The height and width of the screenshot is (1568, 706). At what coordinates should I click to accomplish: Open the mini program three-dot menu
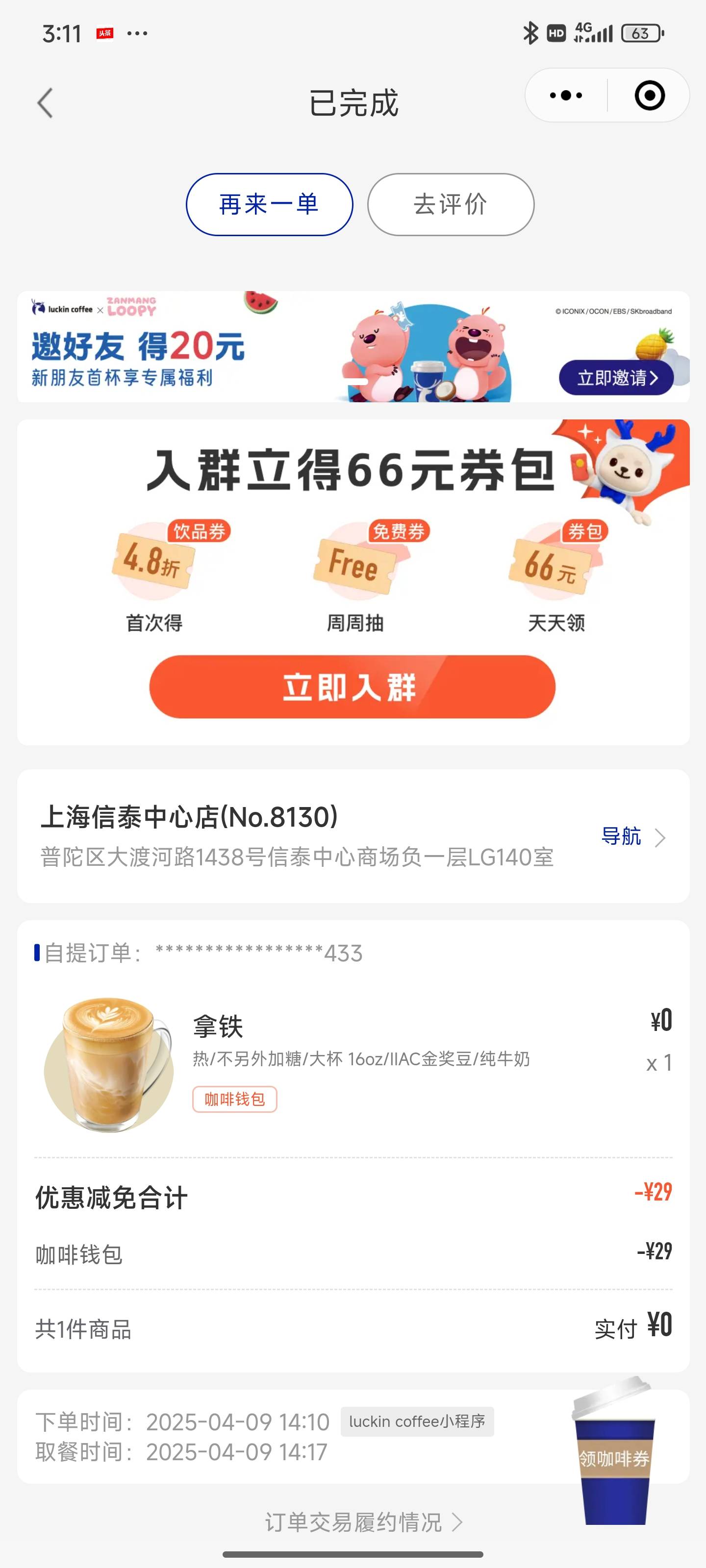[566, 96]
